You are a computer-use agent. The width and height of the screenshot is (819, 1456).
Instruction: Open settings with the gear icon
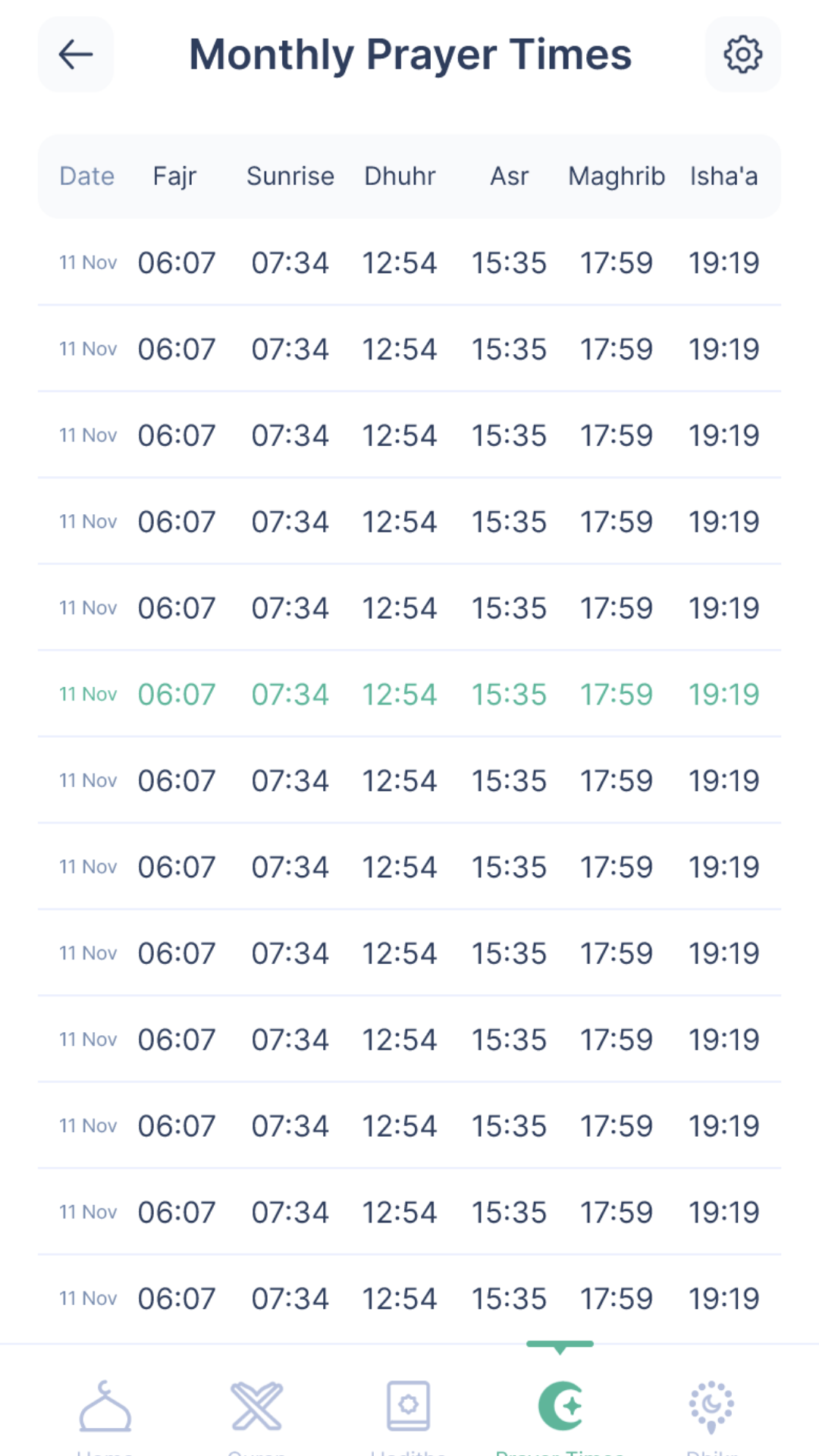(742, 54)
